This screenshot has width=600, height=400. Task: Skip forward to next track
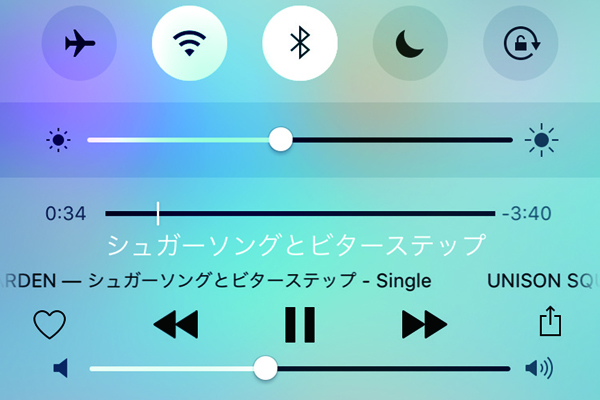423,323
